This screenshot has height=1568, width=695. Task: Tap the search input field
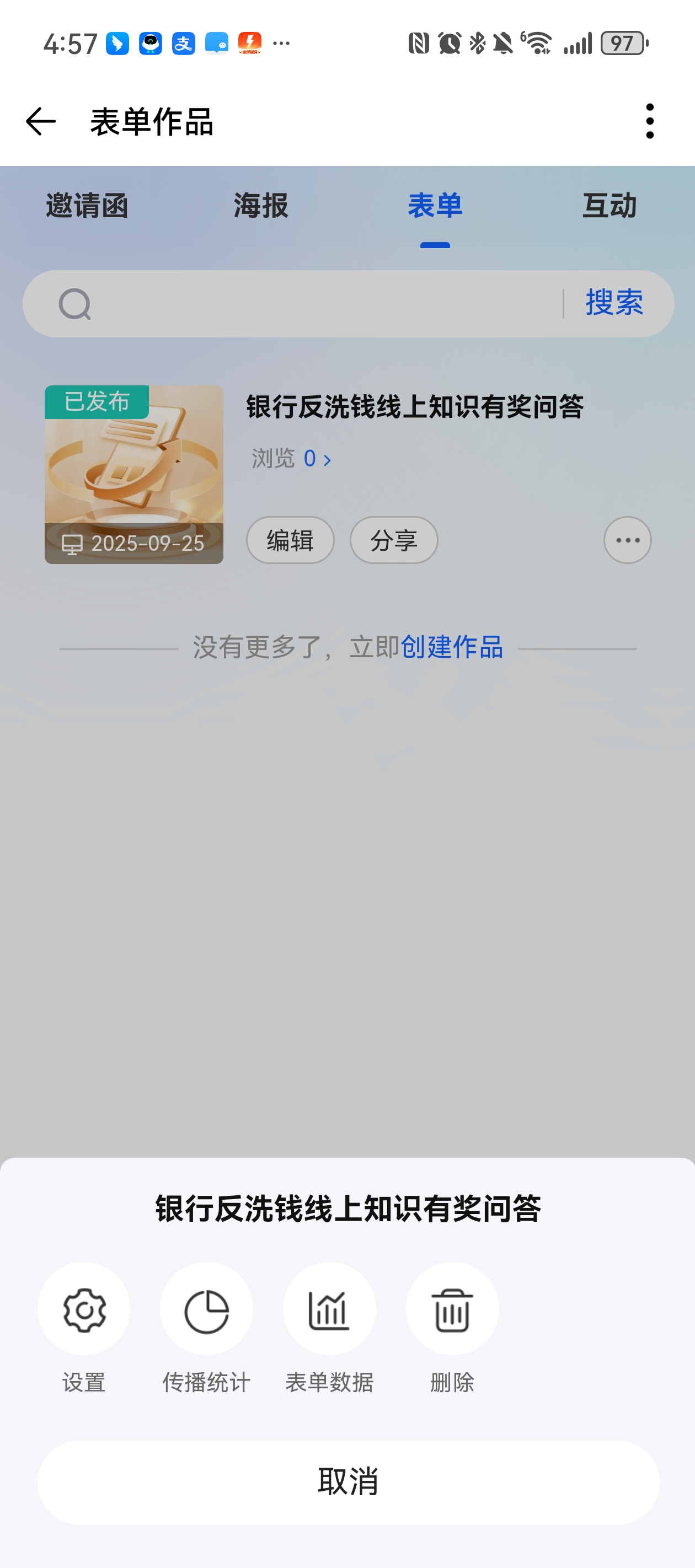tap(317, 304)
